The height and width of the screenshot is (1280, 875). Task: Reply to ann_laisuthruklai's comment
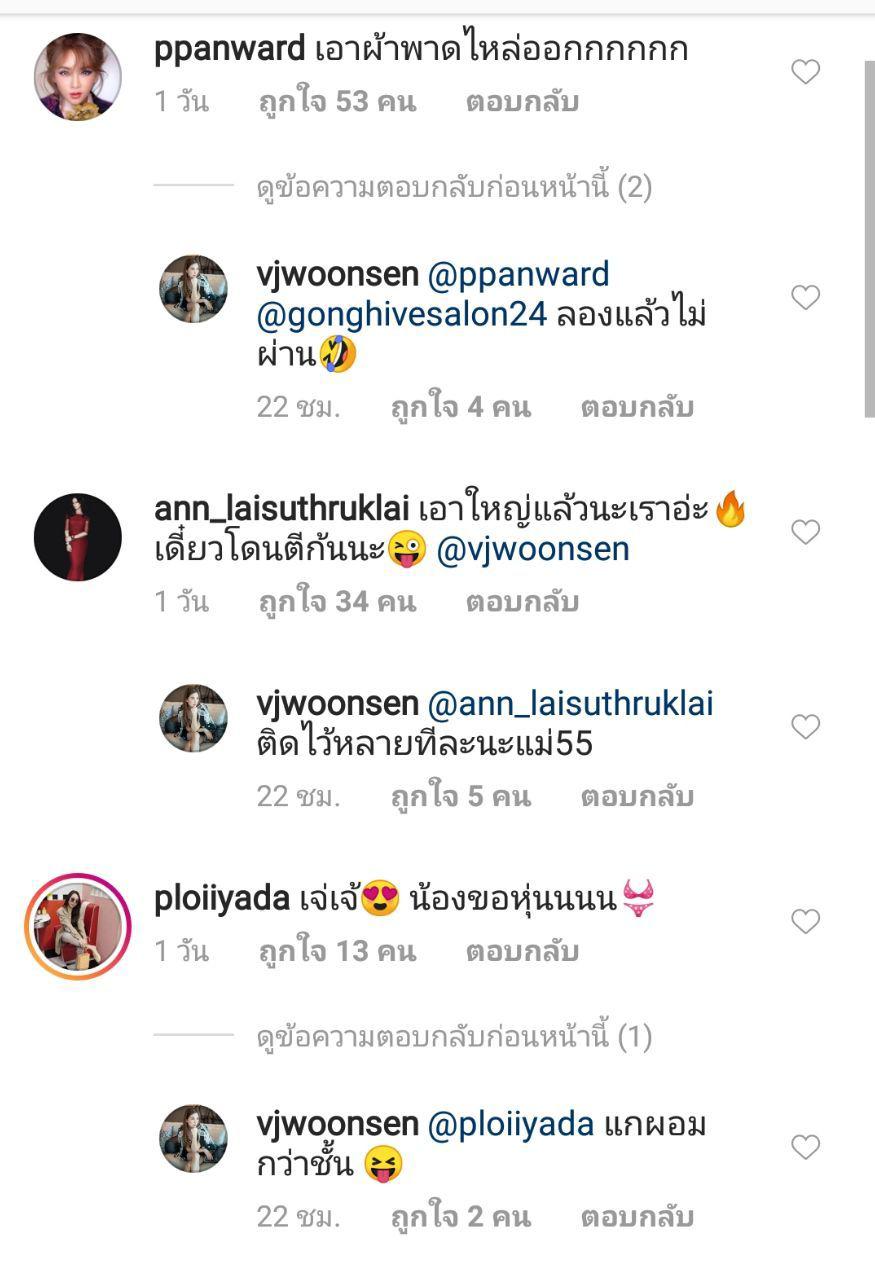point(522,601)
